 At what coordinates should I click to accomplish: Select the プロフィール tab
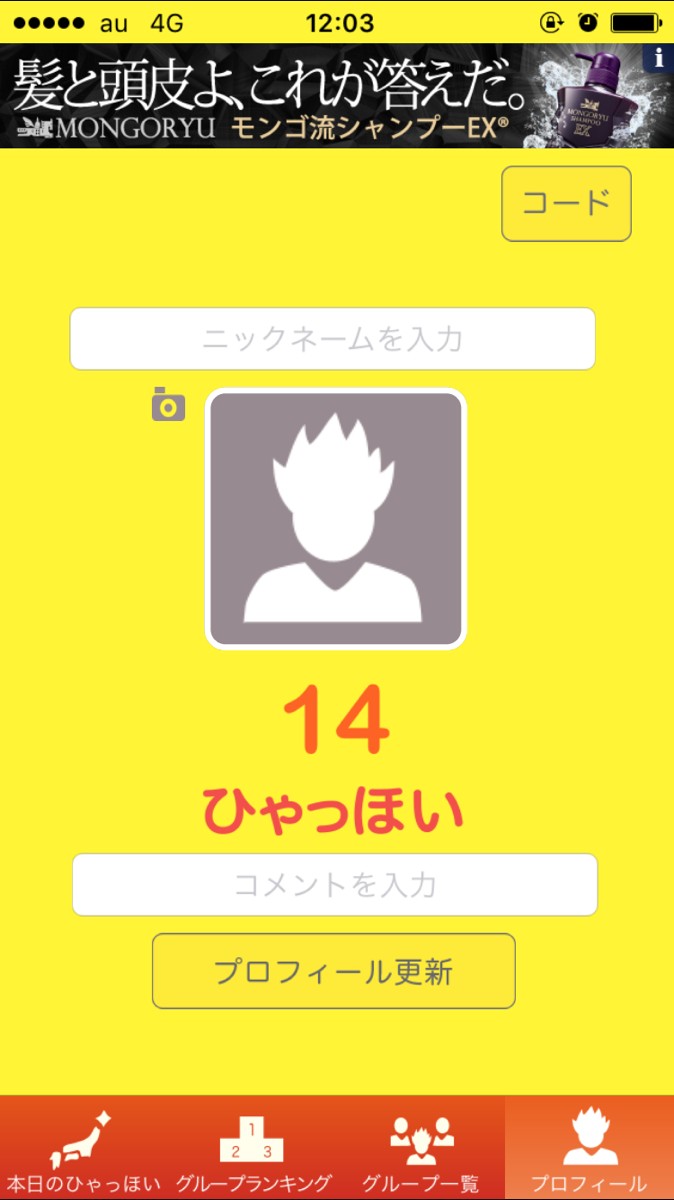pos(589,1148)
